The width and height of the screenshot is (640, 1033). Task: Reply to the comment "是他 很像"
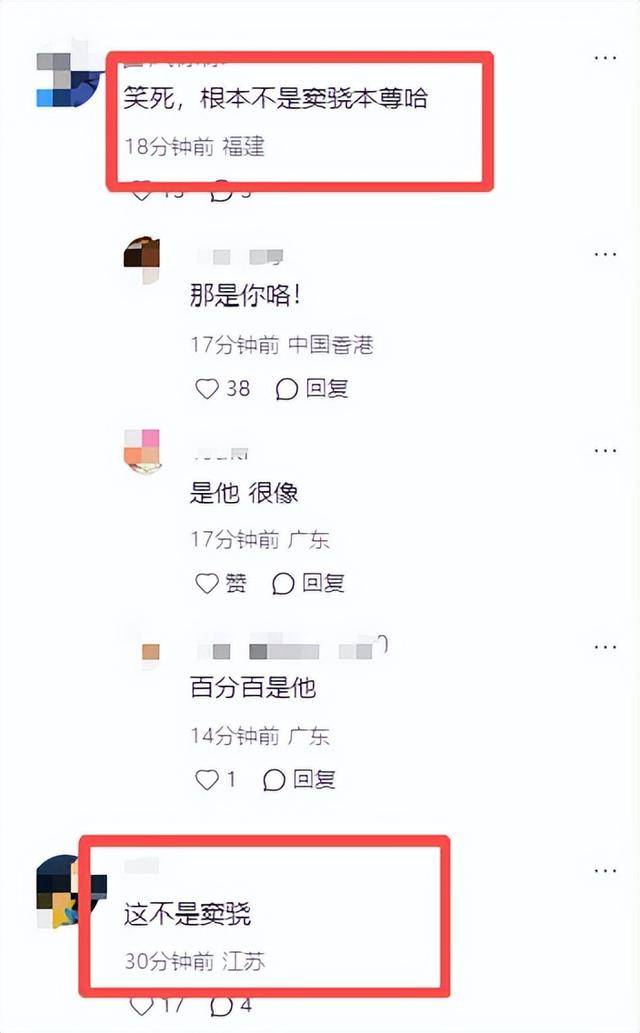point(309,583)
